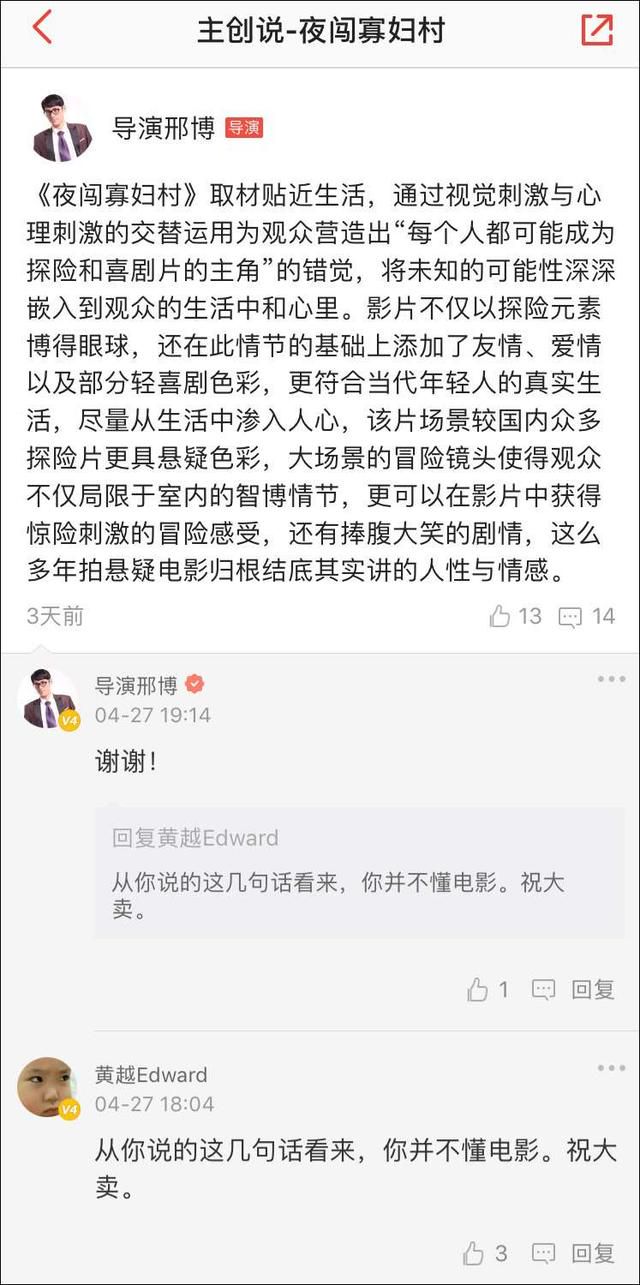Like 导演邢博's 谢谢 comment

[x=488, y=990]
